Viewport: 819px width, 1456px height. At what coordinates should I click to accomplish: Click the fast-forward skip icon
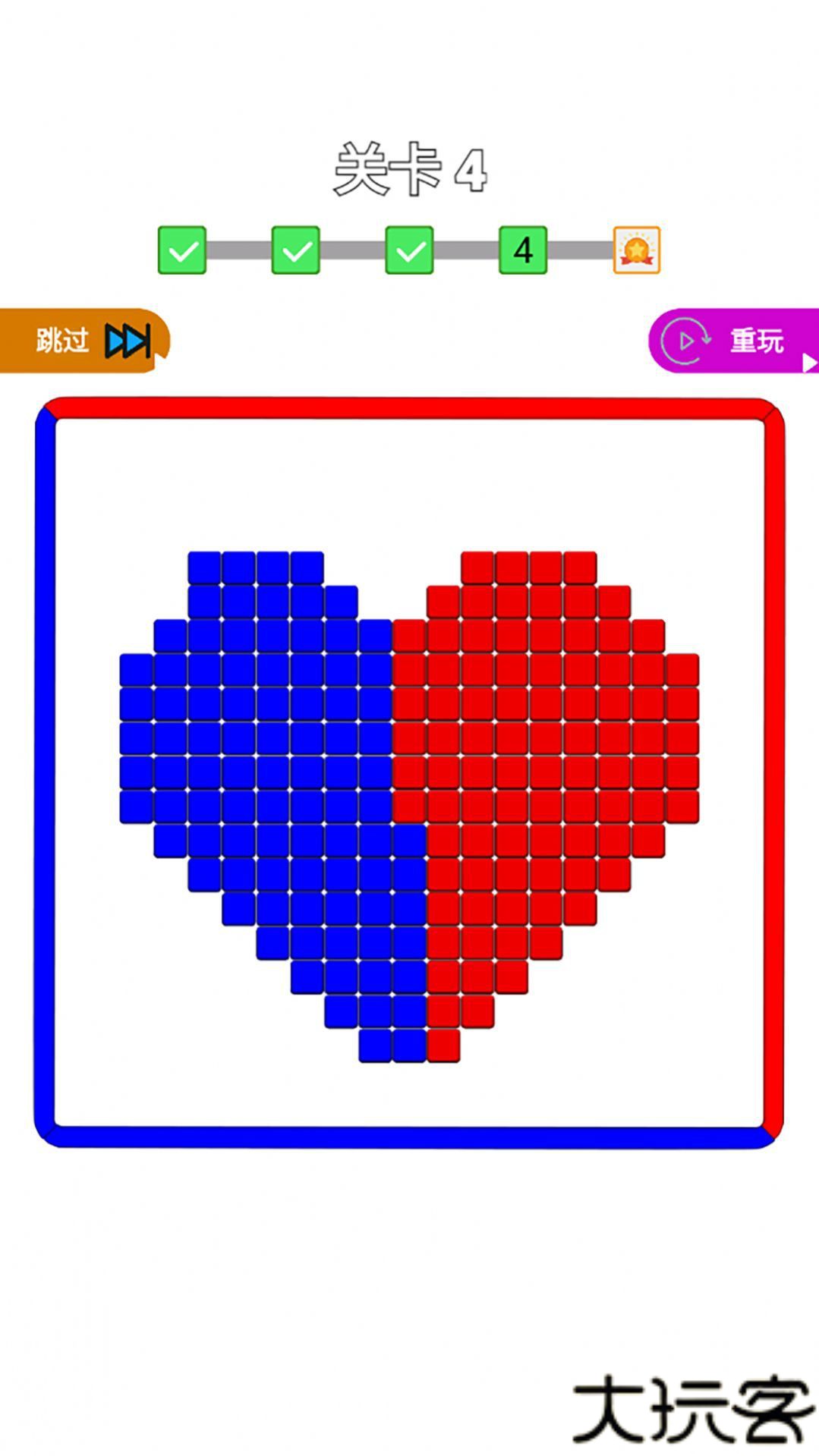(x=129, y=341)
